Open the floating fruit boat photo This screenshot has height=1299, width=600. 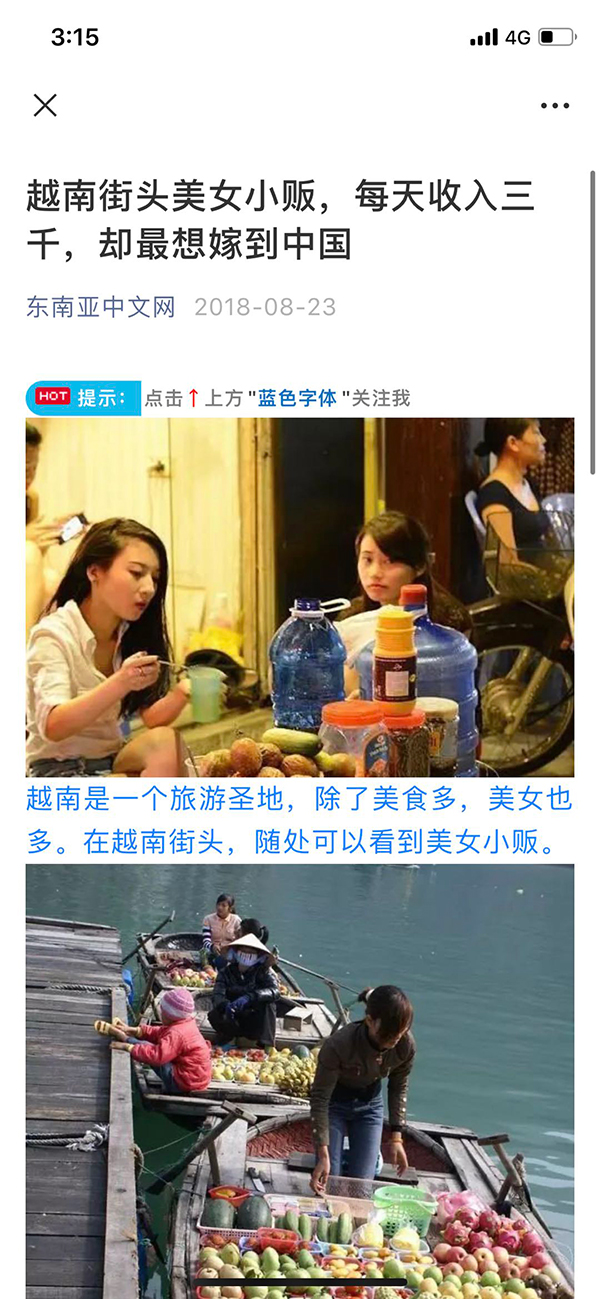[x=300, y=1080]
